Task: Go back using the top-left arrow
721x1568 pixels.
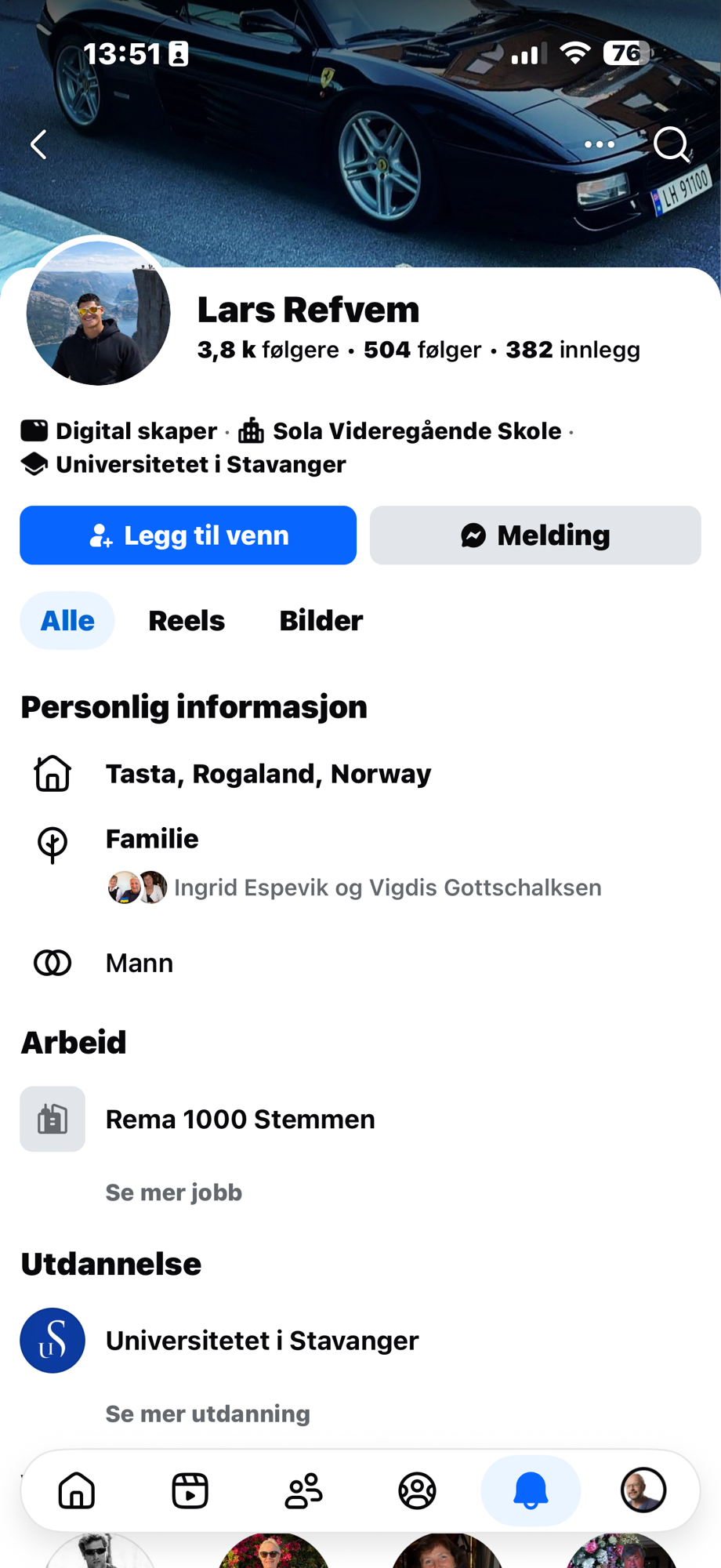Action: [38, 144]
